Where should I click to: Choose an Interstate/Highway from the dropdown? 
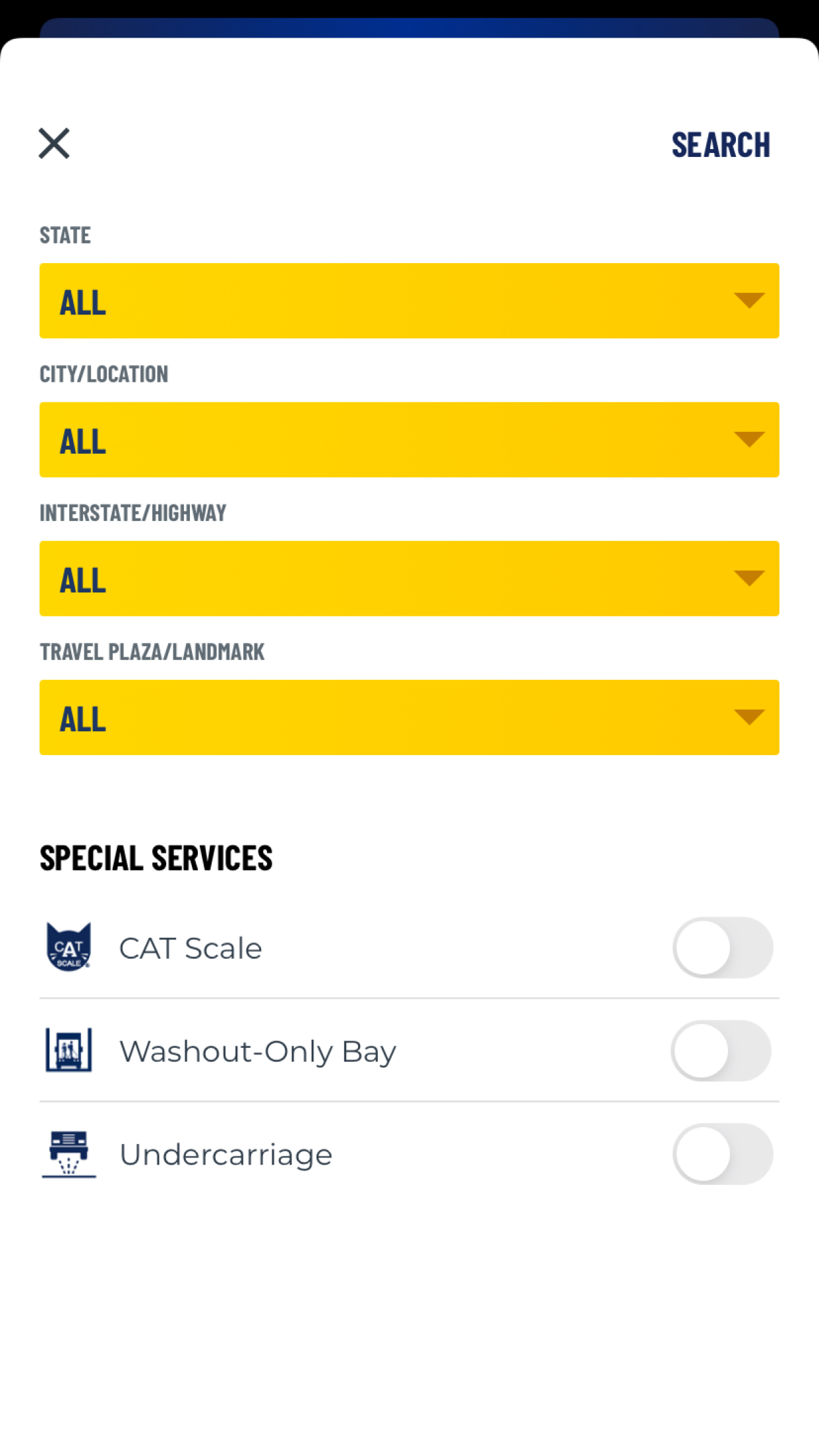point(409,579)
